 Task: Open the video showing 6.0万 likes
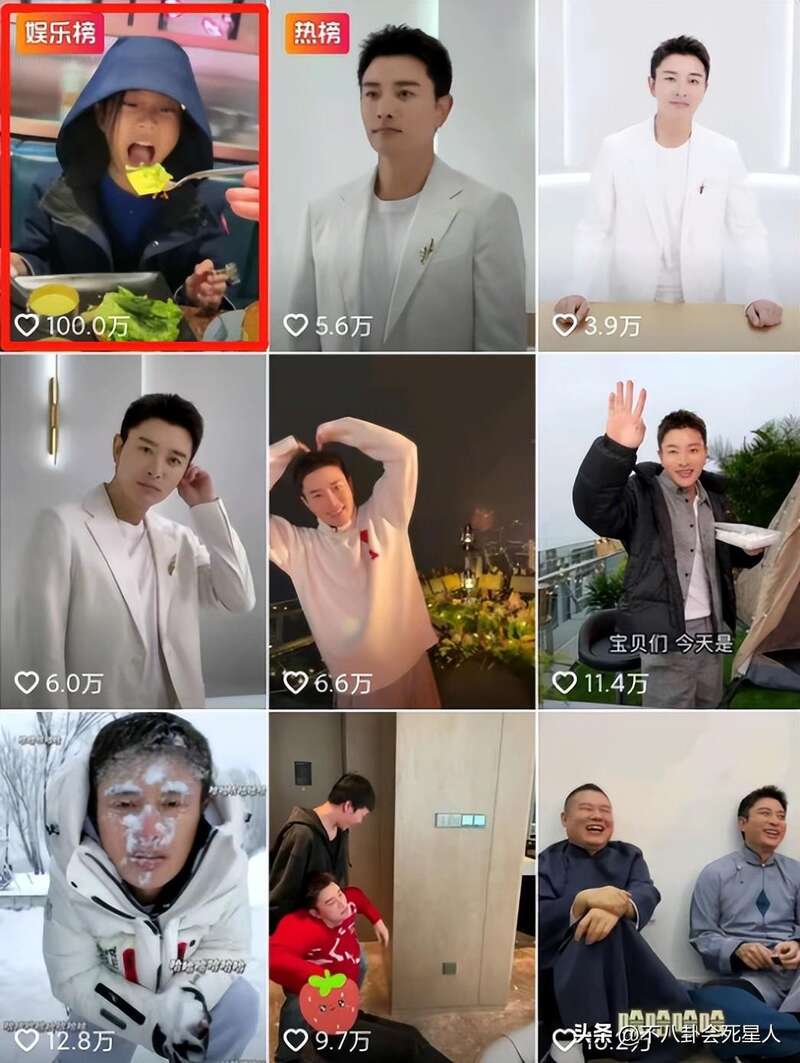[x=134, y=532]
